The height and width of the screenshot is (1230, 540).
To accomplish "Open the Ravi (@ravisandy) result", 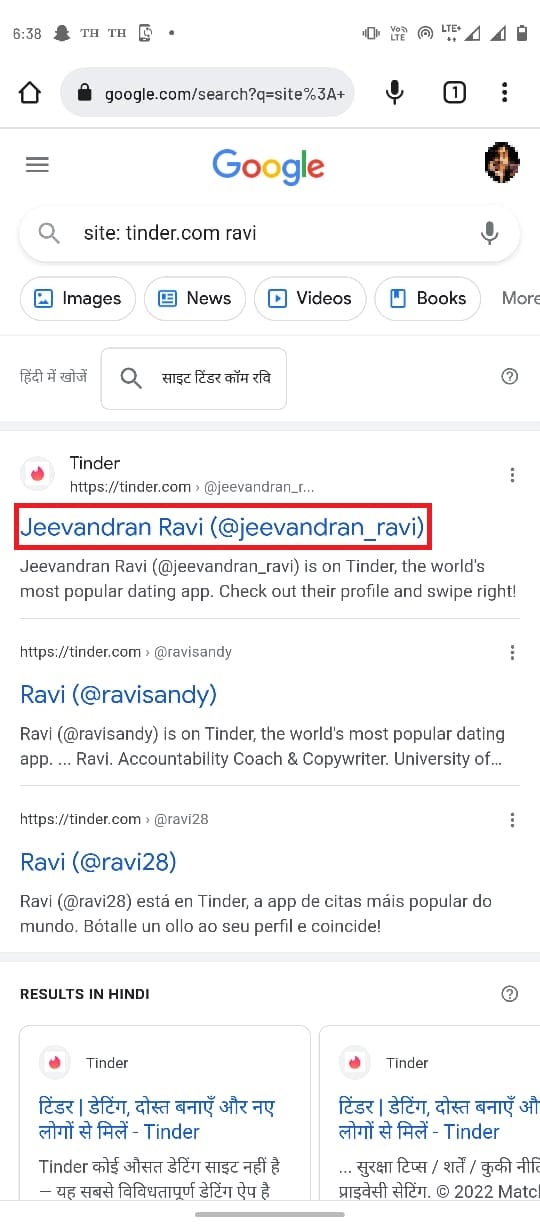I will point(118,694).
